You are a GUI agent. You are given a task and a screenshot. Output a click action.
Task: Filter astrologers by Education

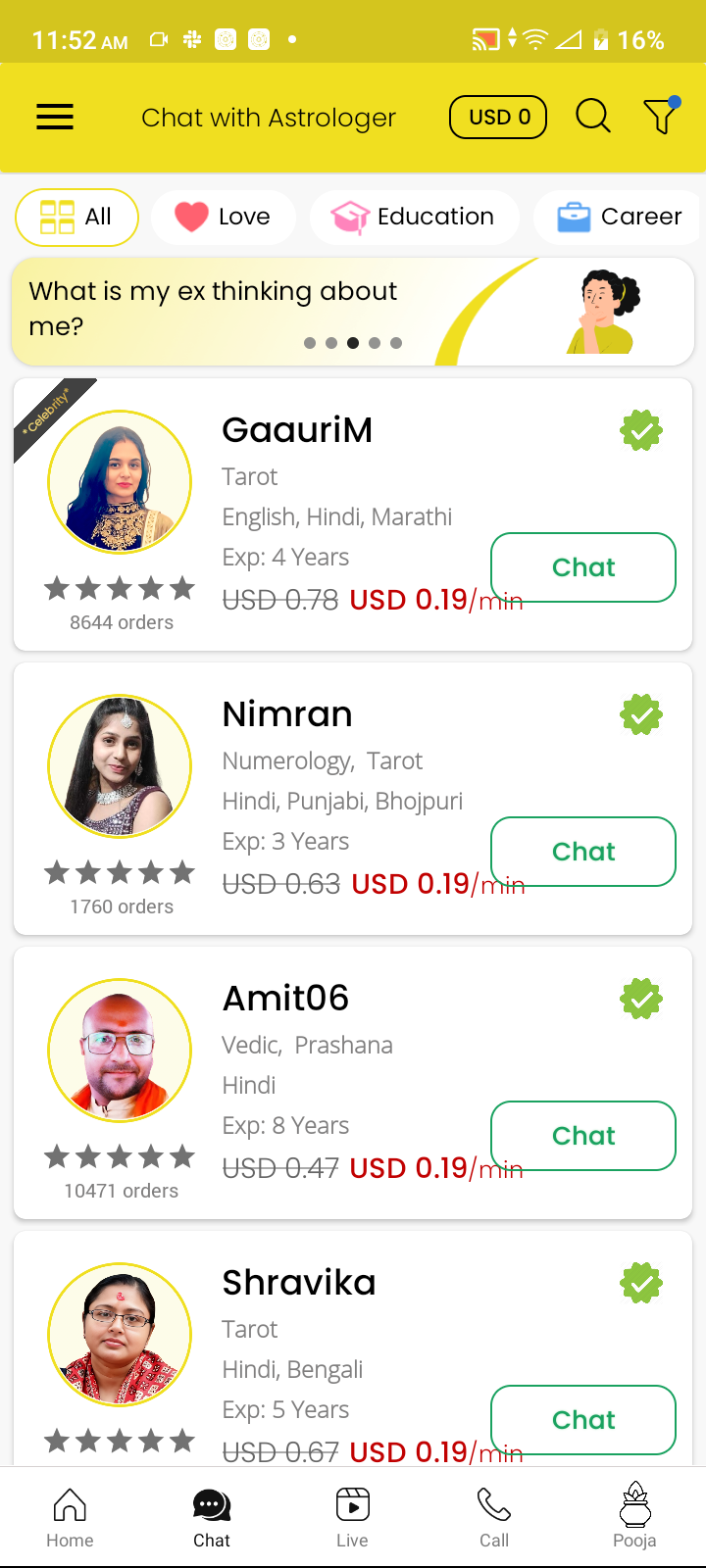[414, 217]
